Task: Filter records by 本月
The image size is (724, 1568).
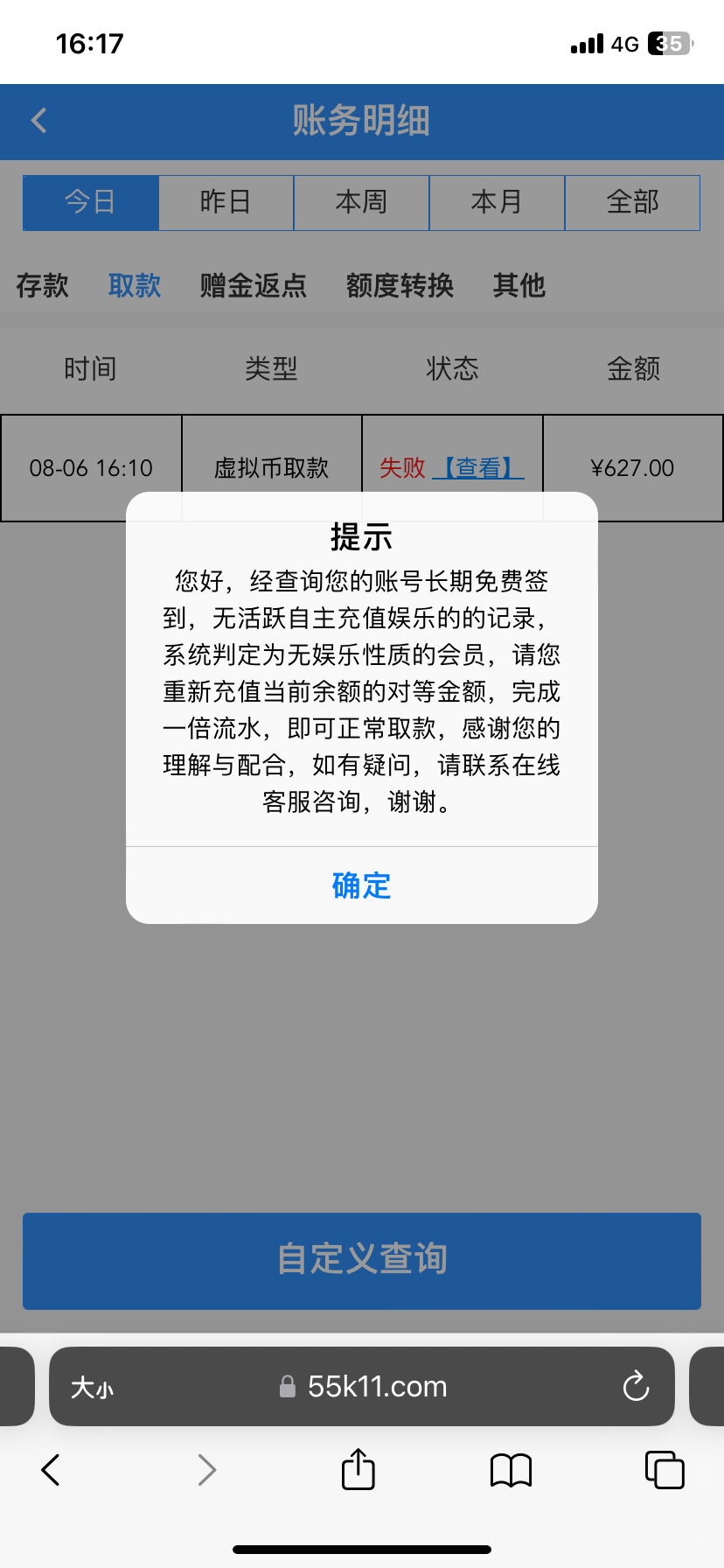Action: [497, 202]
